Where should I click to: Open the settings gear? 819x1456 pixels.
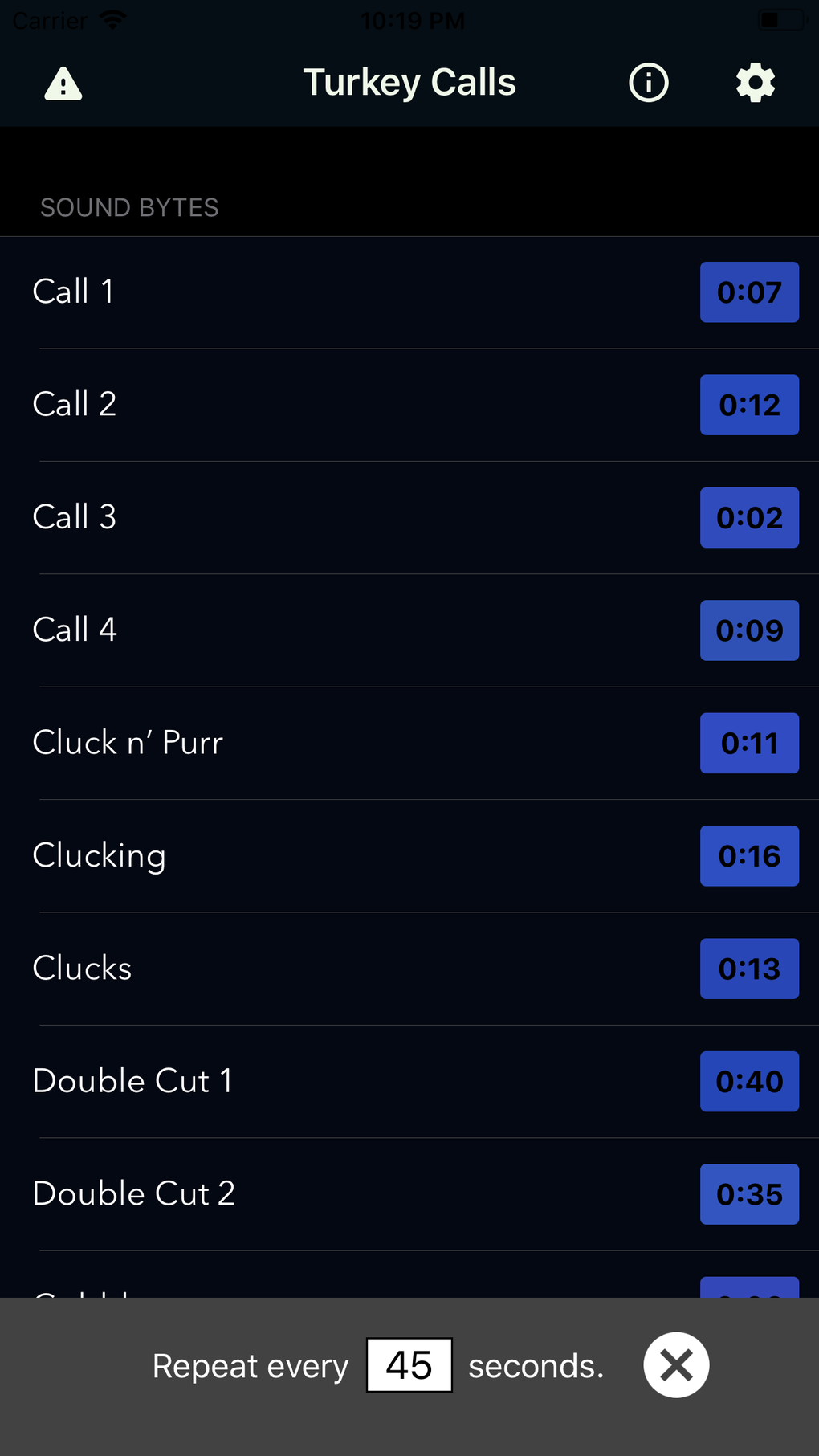(753, 82)
